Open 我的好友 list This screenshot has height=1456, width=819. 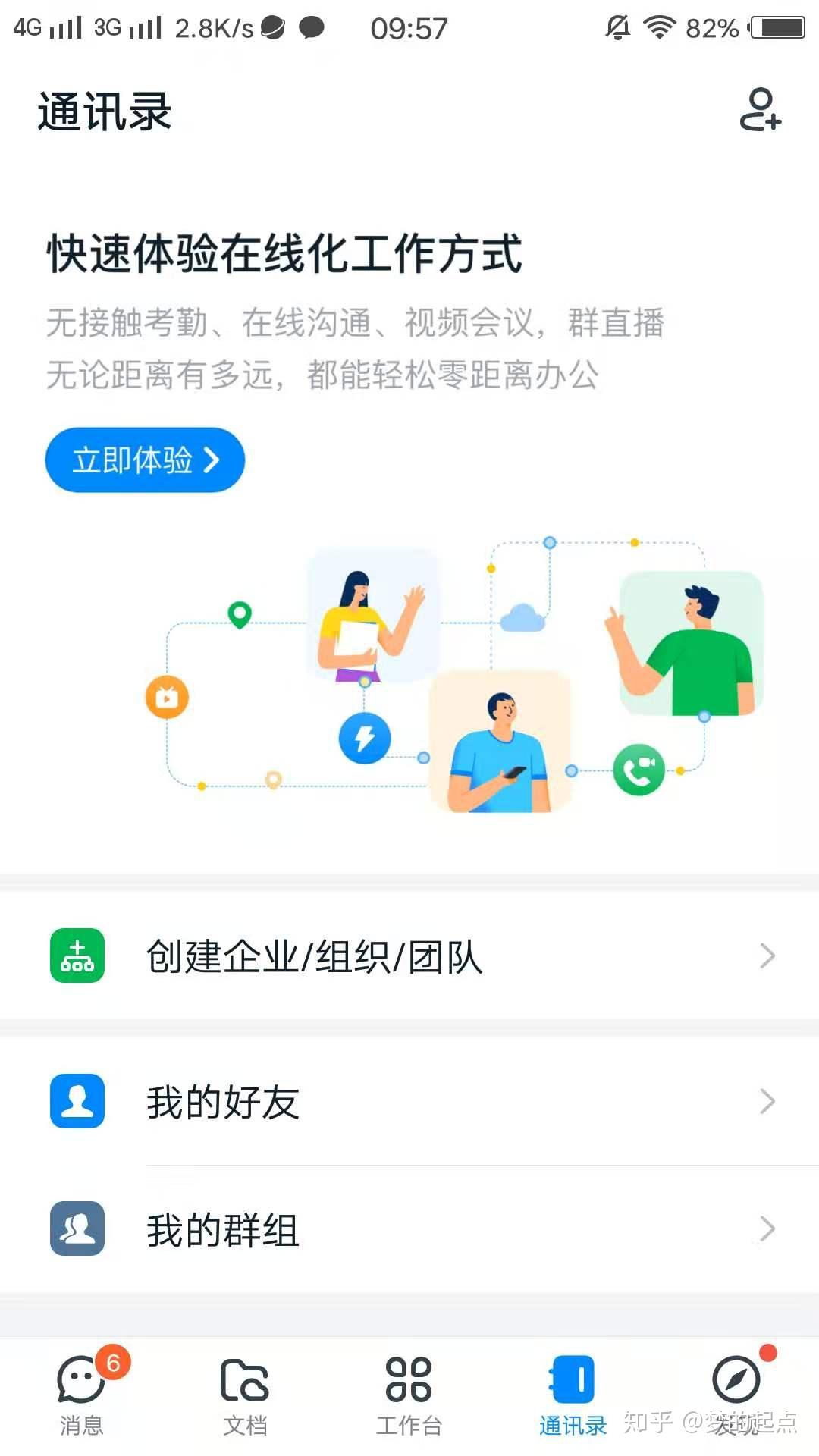click(409, 1101)
